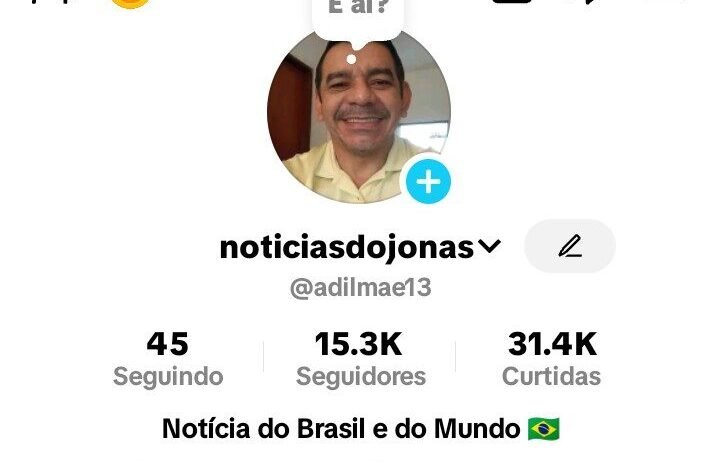Screen dimensions: 720x462
Task: Tap the blue plus icon on avatar
Action: 428,182
